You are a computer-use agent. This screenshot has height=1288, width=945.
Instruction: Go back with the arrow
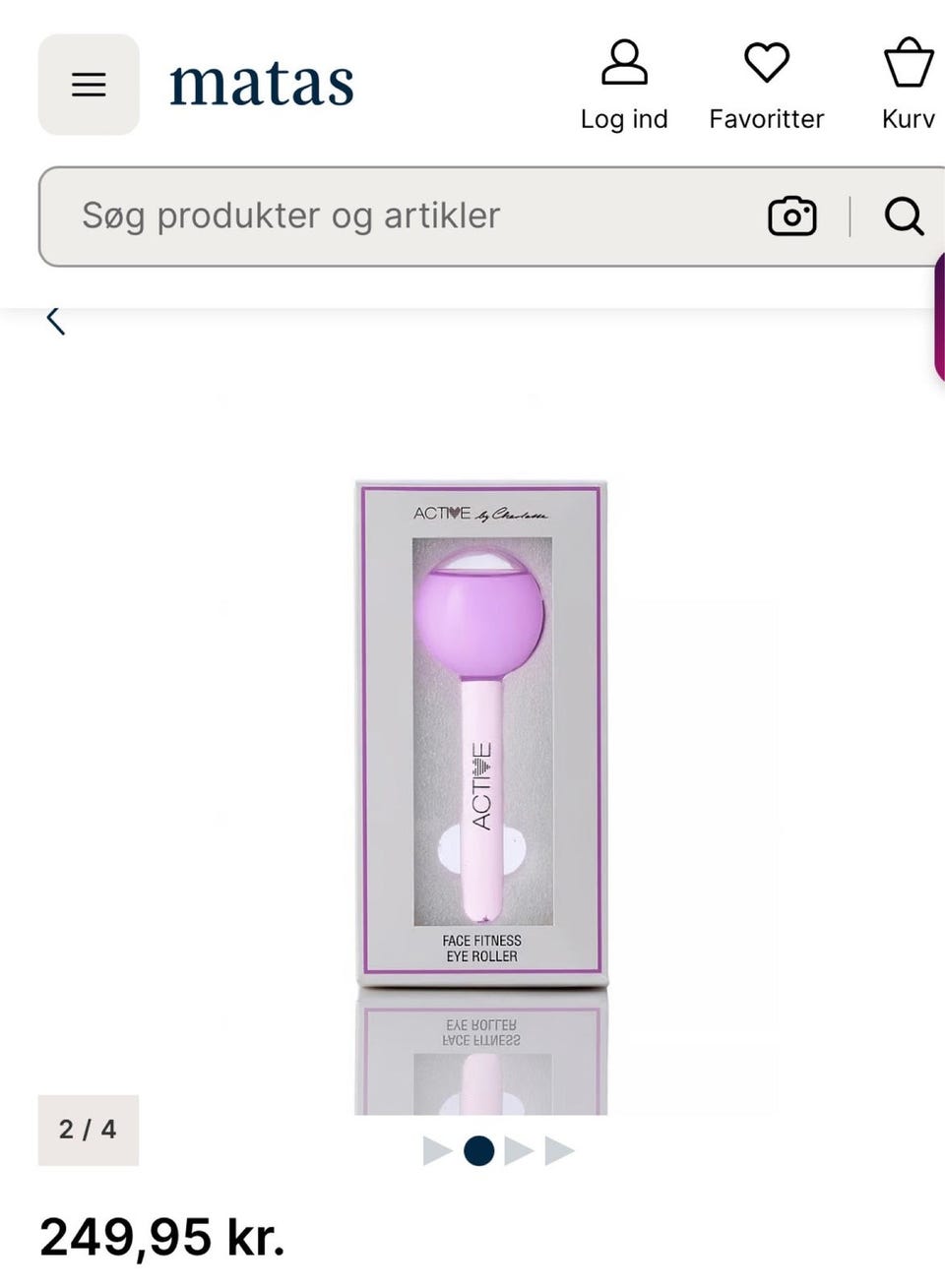[56, 321]
